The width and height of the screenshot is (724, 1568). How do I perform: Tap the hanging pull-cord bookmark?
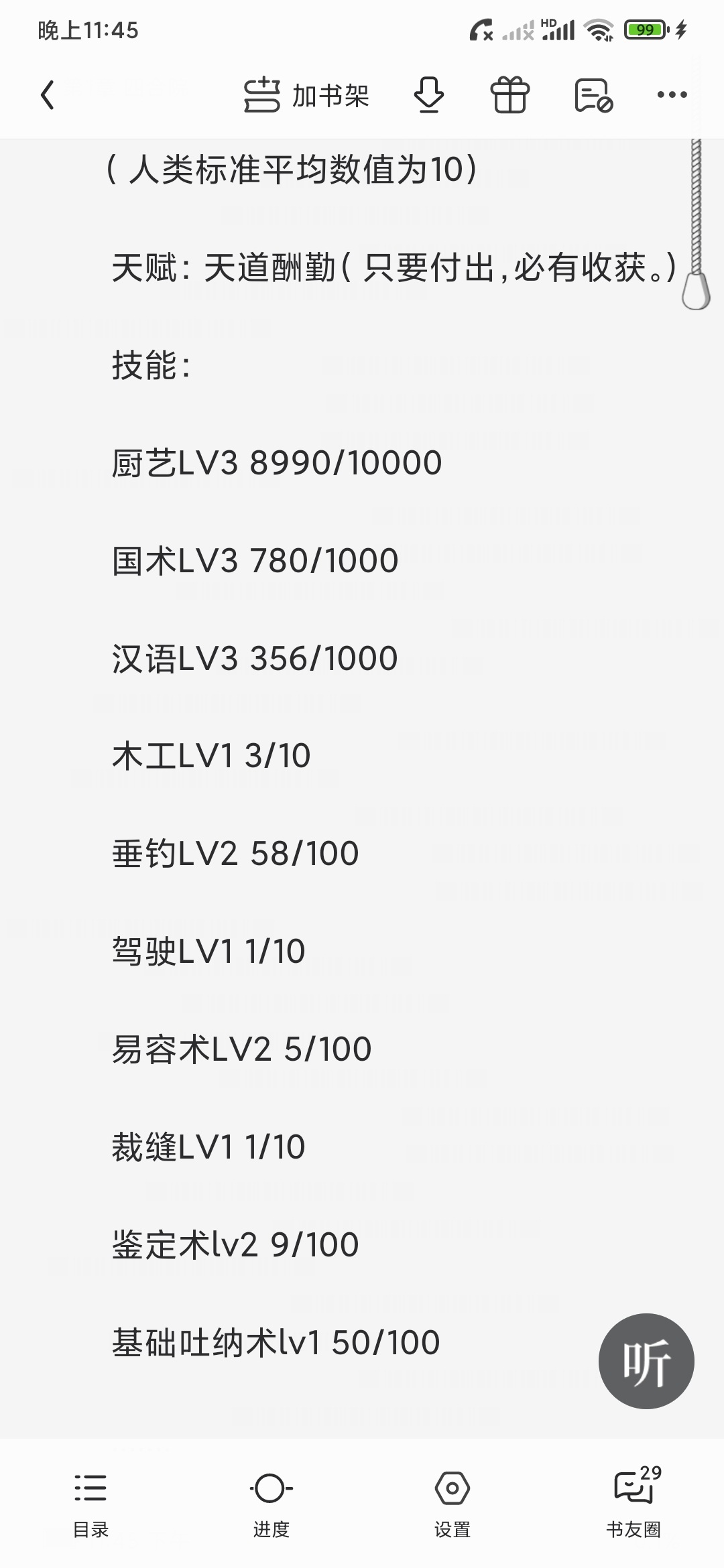pyautogui.click(x=696, y=289)
